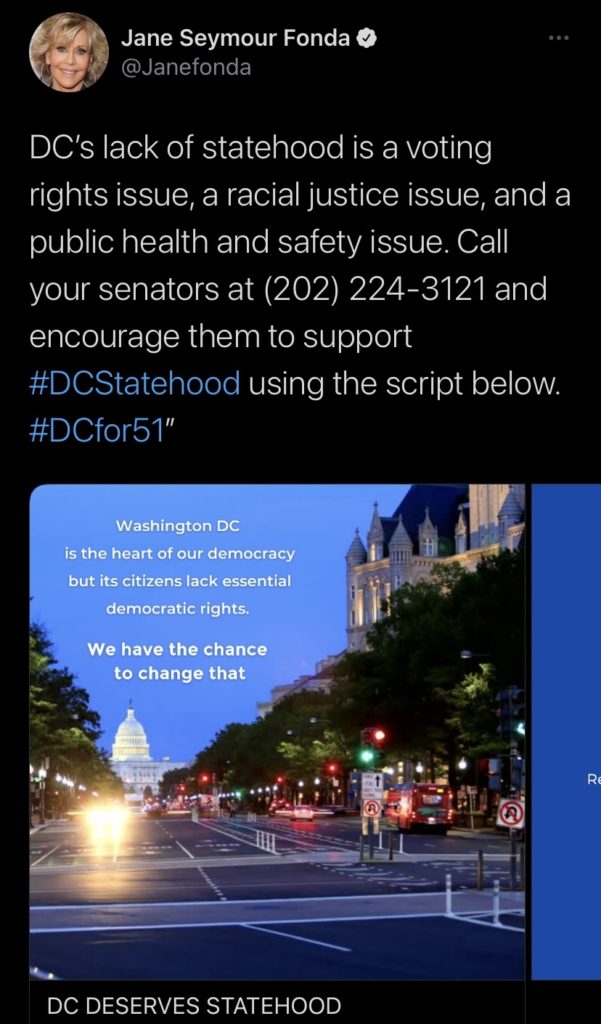Open the blue card beside the statehood image
This screenshot has width=601, height=1024.
click(568, 730)
